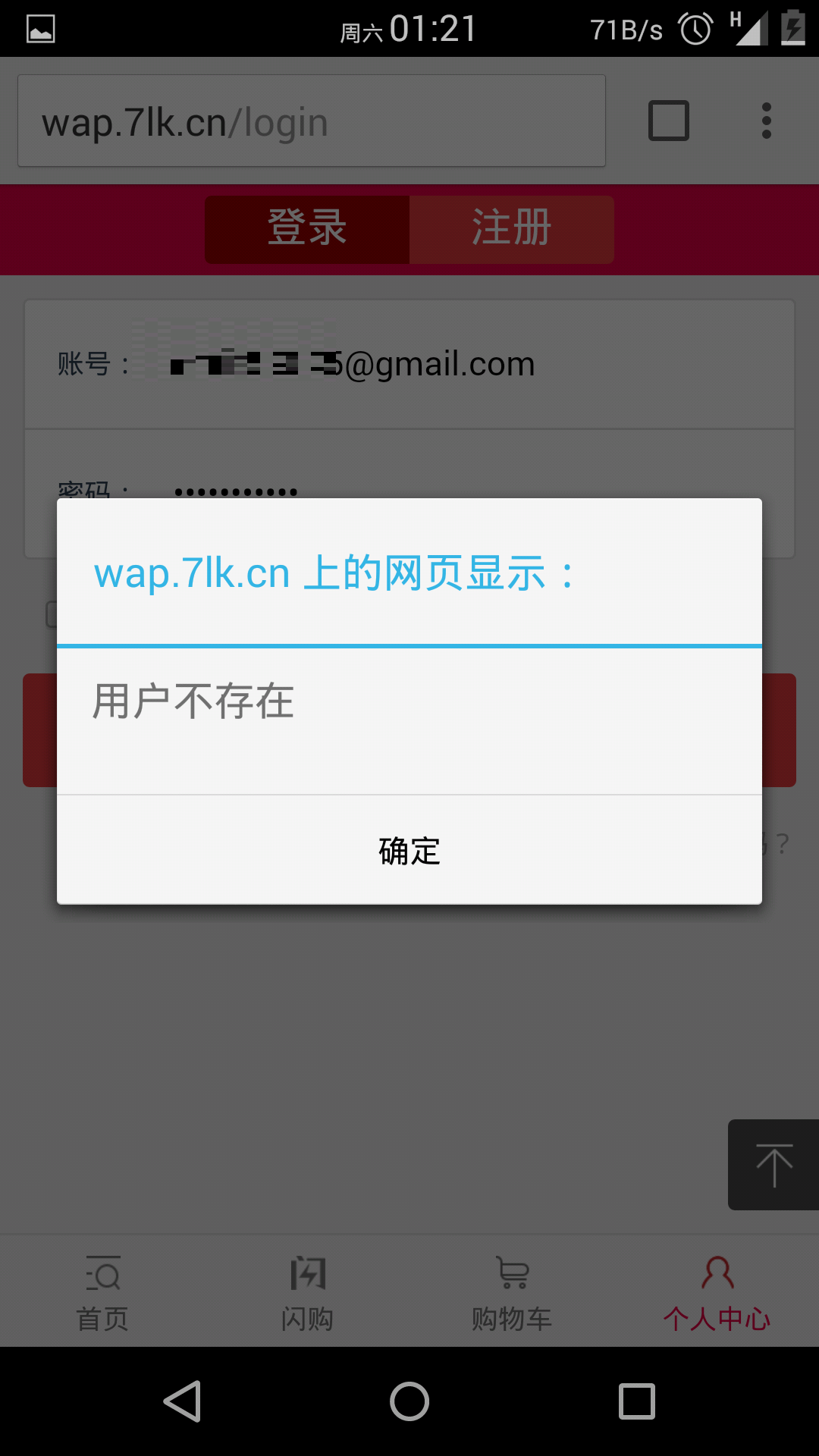Click the wap.7lk.cn address bar
This screenshot has width=819, height=1456.
point(311,120)
